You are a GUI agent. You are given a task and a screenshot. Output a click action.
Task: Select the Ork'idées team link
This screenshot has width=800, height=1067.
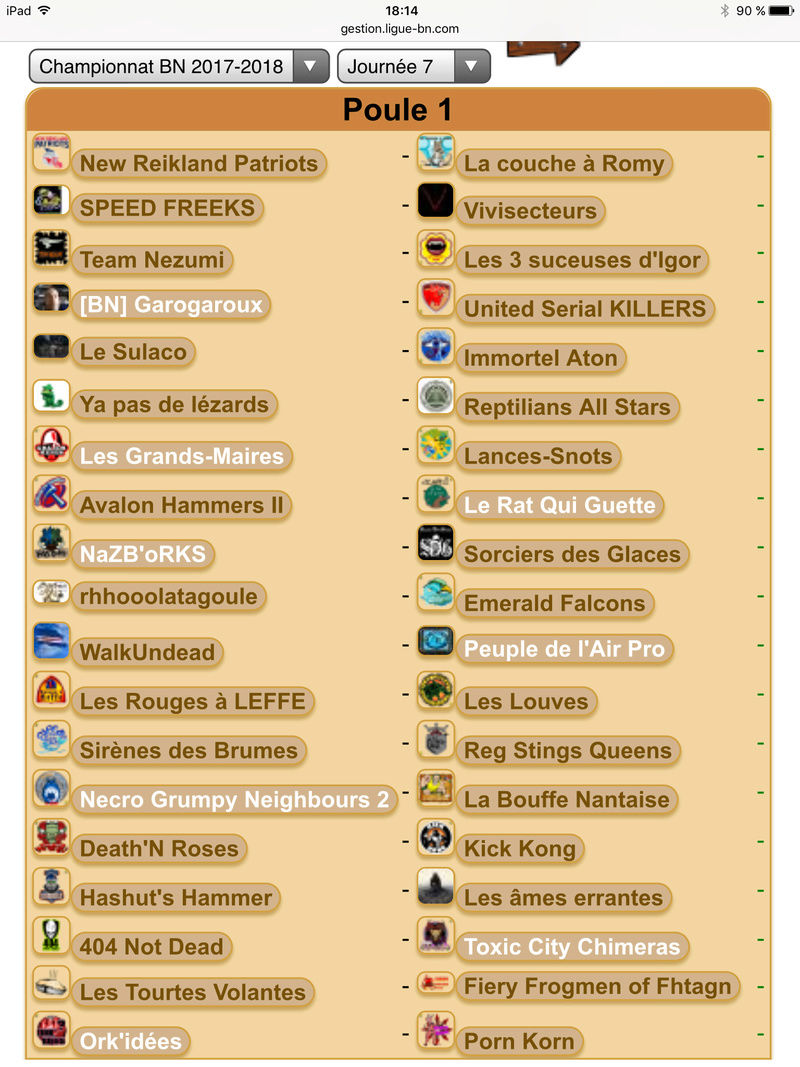coord(130,1041)
